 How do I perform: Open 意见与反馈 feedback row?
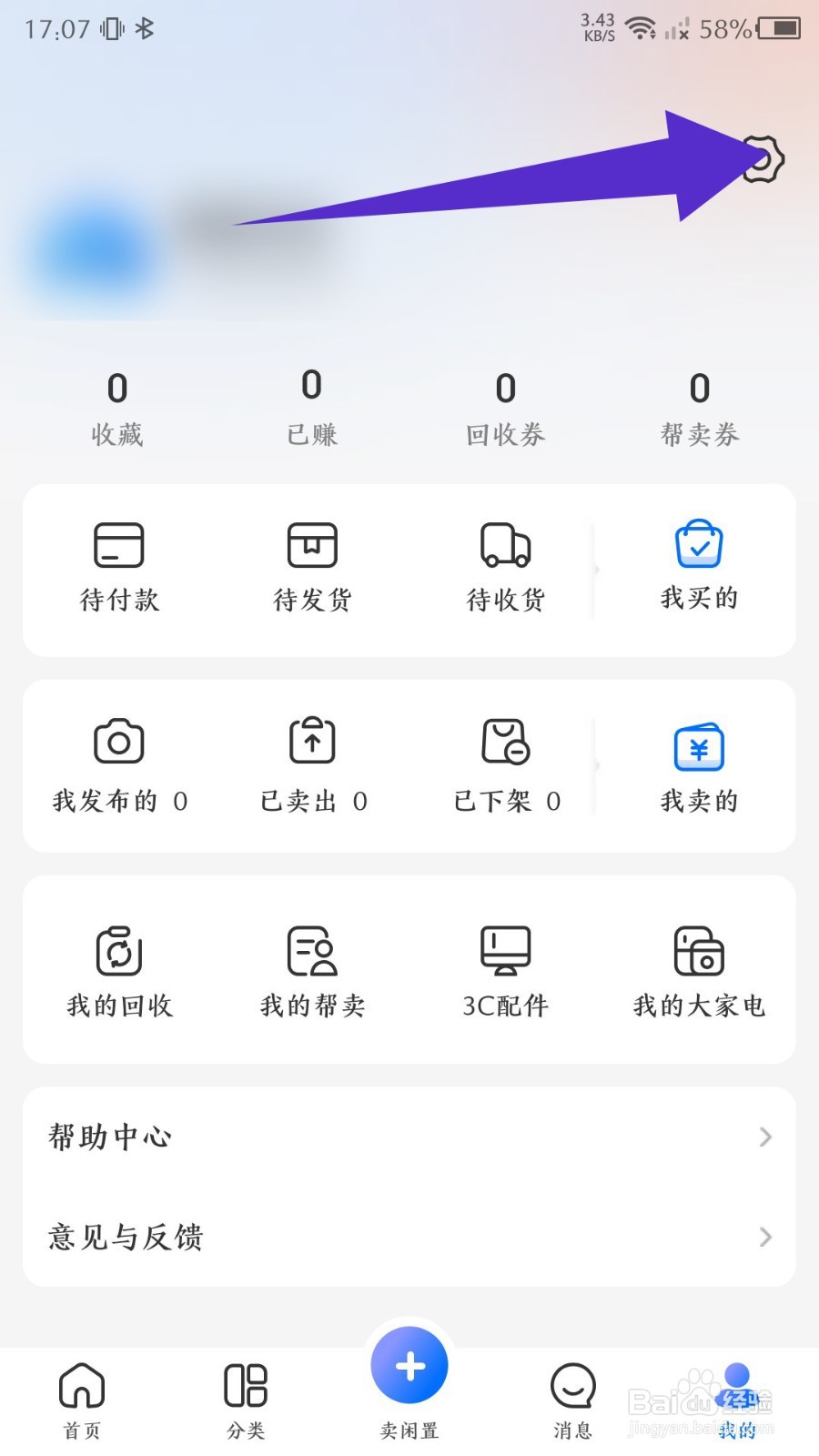coord(409,1237)
